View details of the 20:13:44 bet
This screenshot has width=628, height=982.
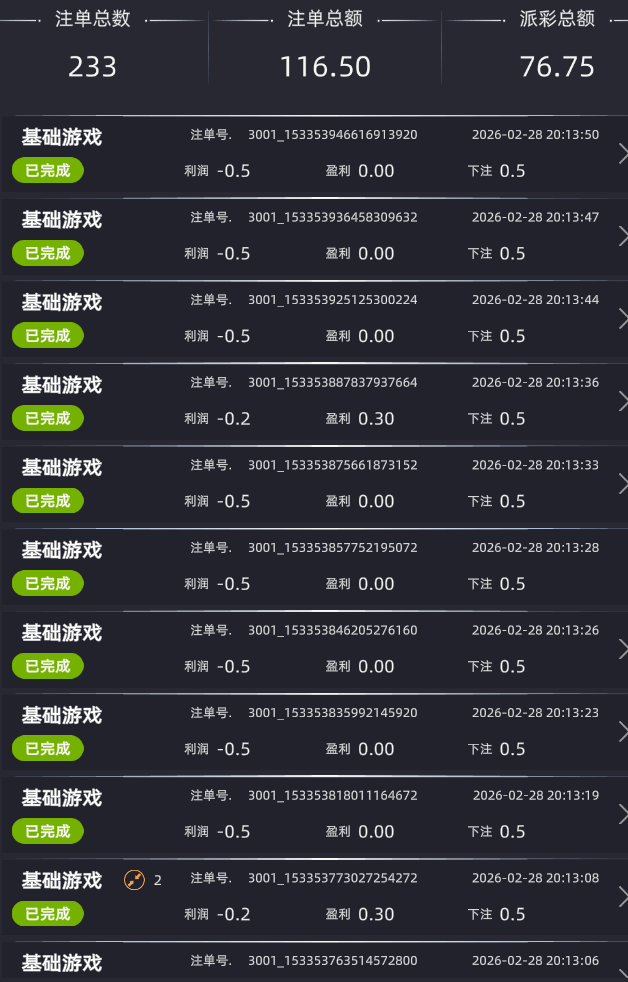point(622,319)
